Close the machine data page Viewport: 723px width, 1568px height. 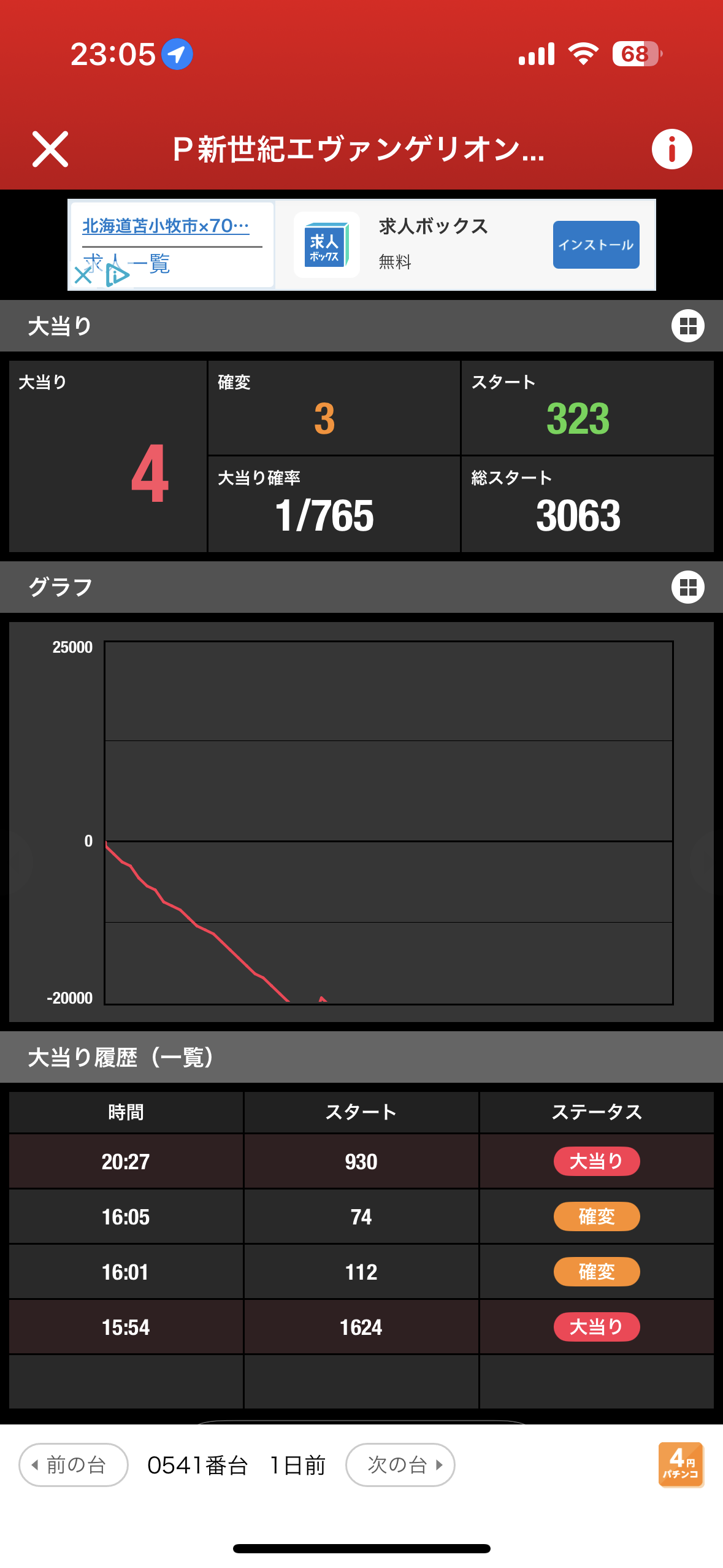click(x=50, y=149)
